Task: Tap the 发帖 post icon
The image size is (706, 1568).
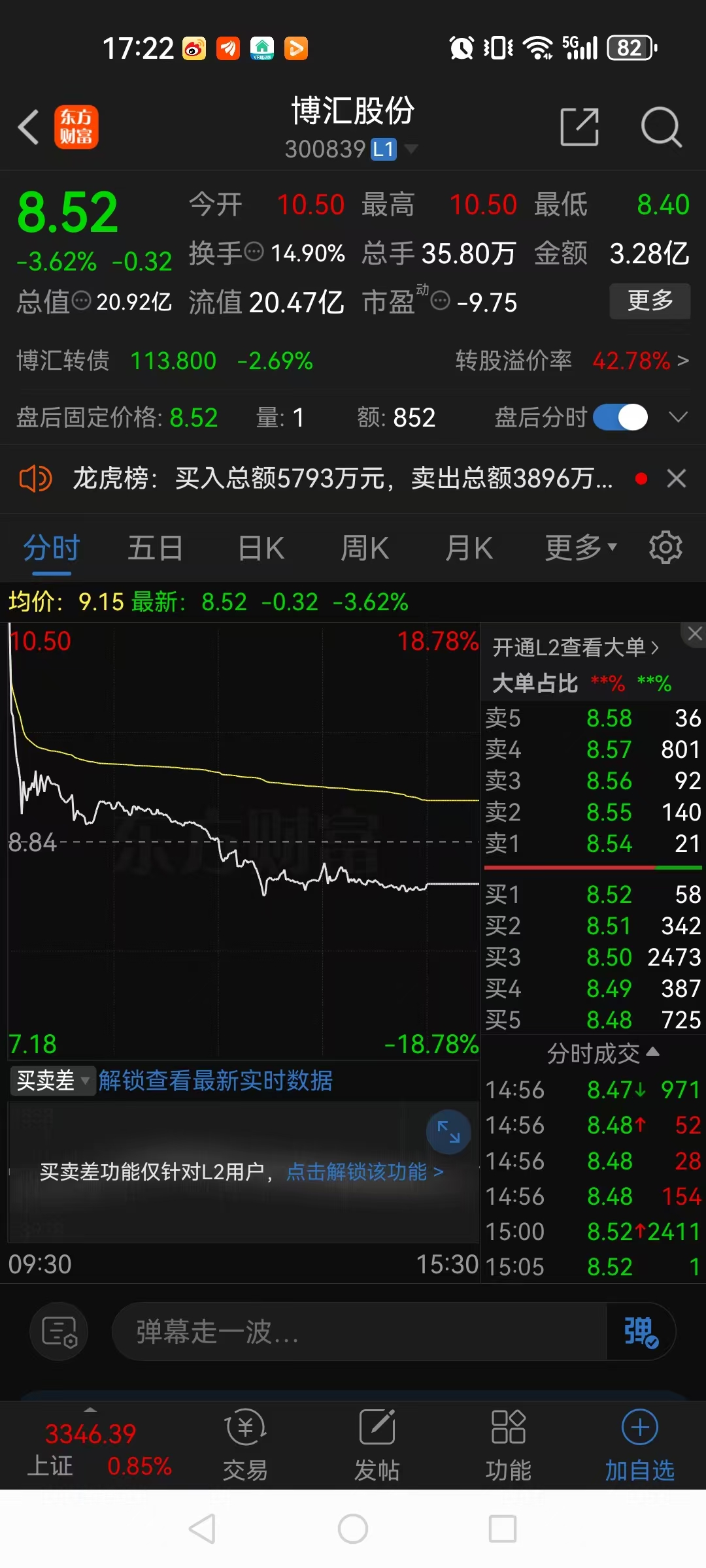Action: pos(377,1444)
